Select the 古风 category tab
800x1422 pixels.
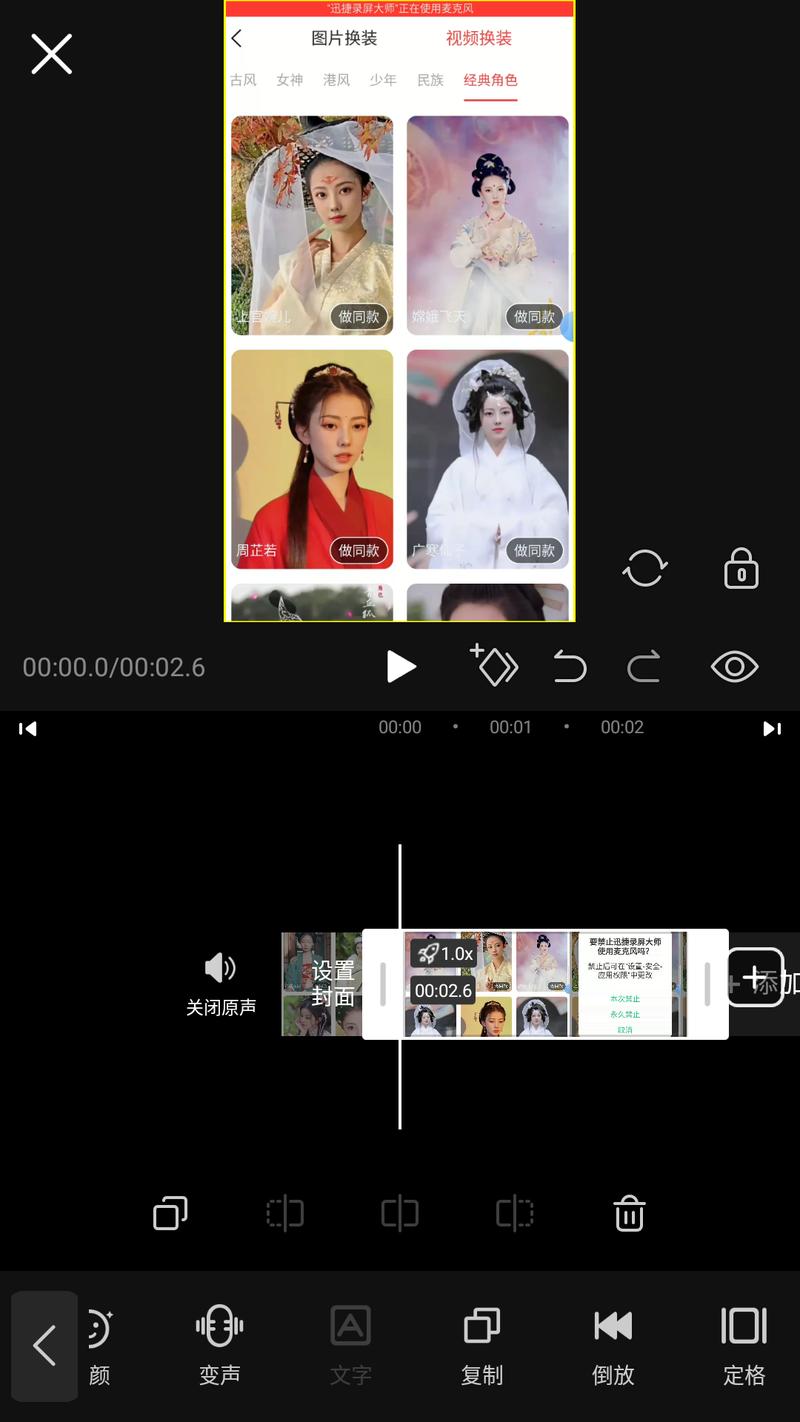point(243,80)
